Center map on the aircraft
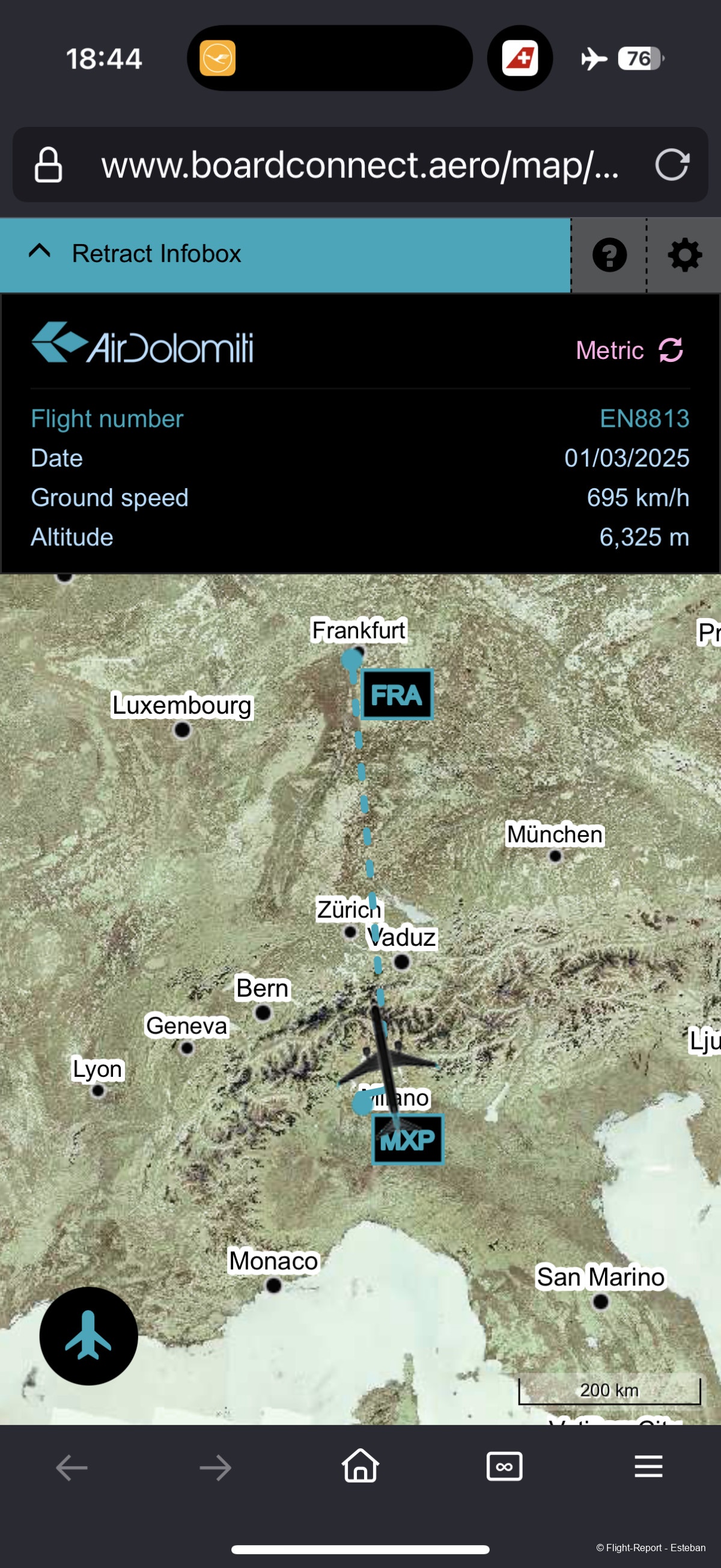This screenshot has width=721, height=1568. 88,1336
